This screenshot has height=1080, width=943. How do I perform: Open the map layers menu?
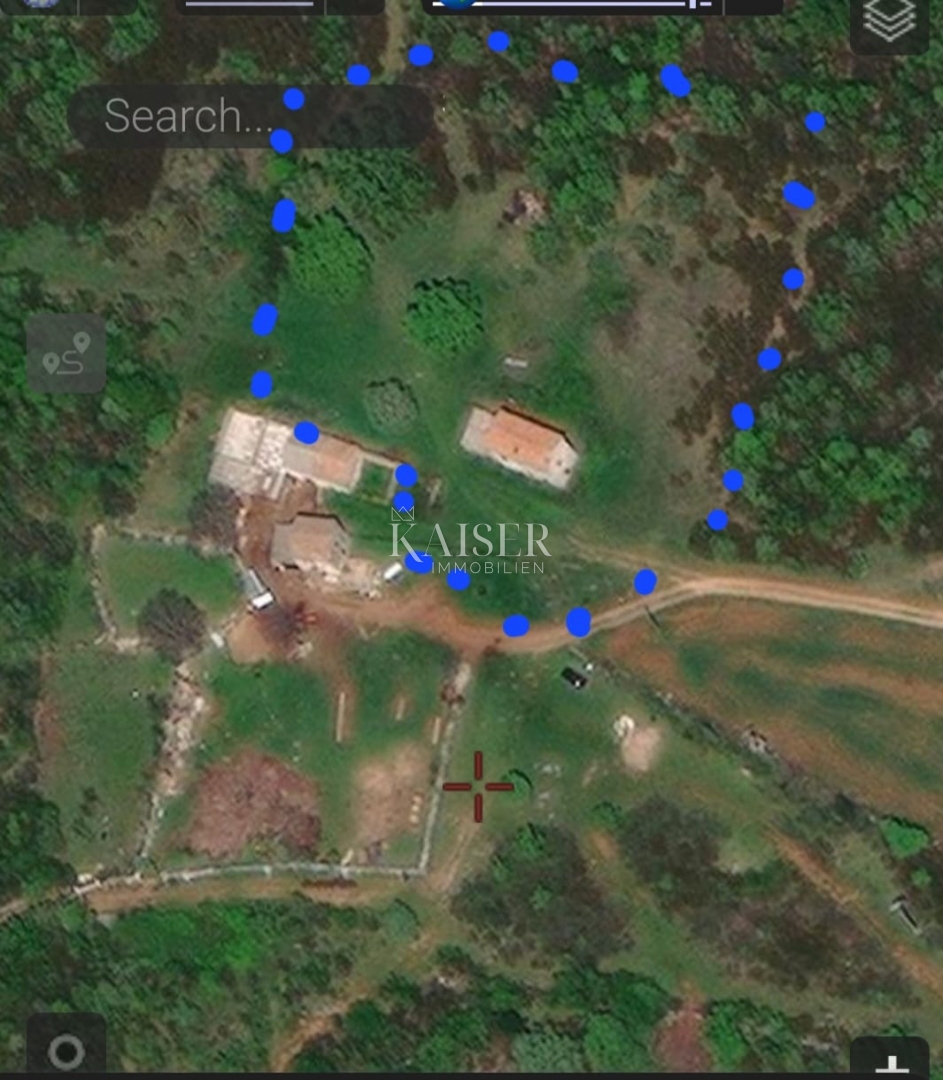[x=889, y=20]
